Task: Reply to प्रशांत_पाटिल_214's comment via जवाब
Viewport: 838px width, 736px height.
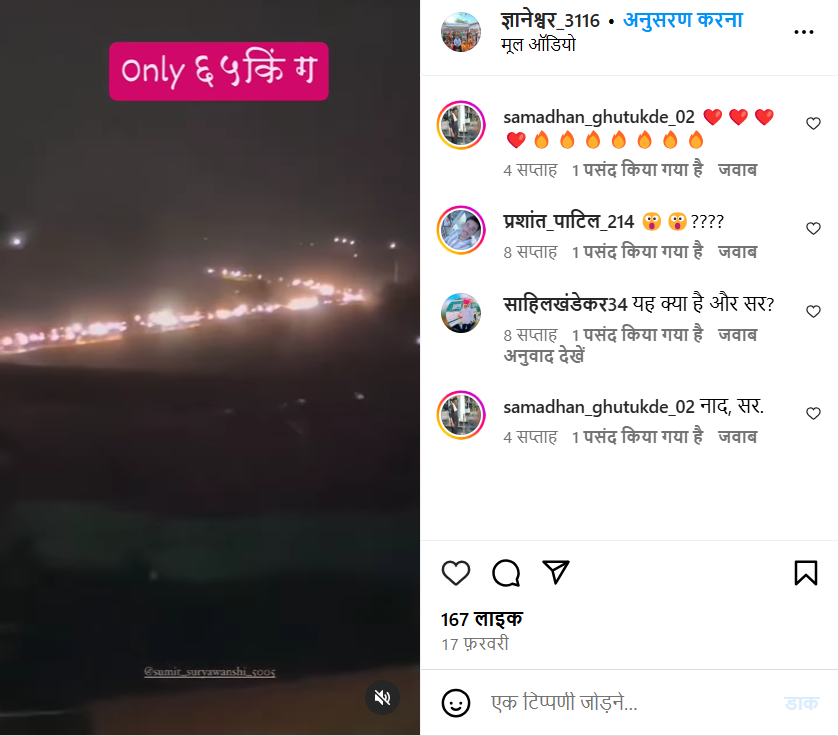Action: pos(737,252)
